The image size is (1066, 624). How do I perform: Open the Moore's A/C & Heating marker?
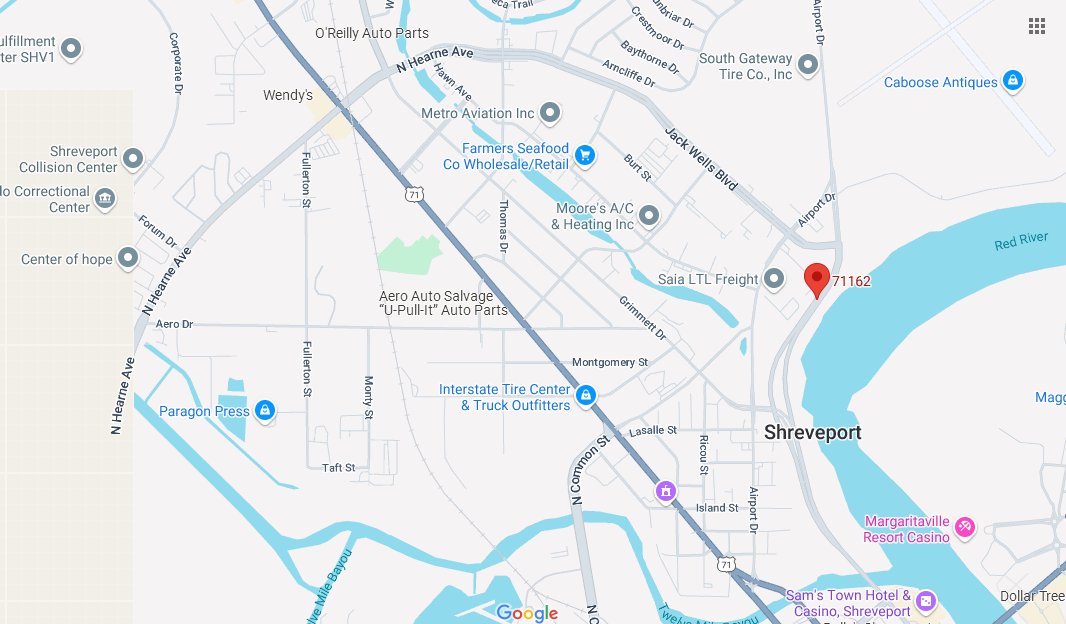click(649, 215)
